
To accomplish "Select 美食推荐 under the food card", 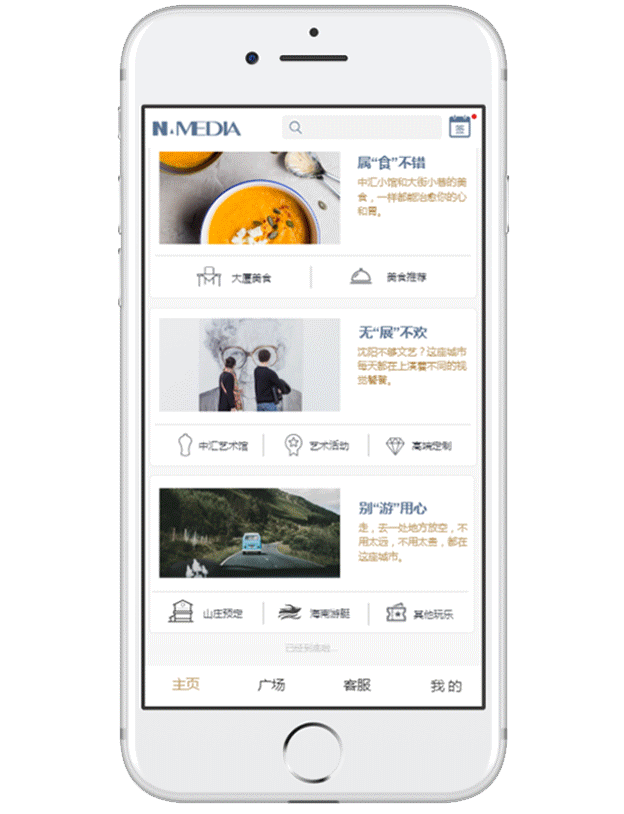I will pos(390,278).
